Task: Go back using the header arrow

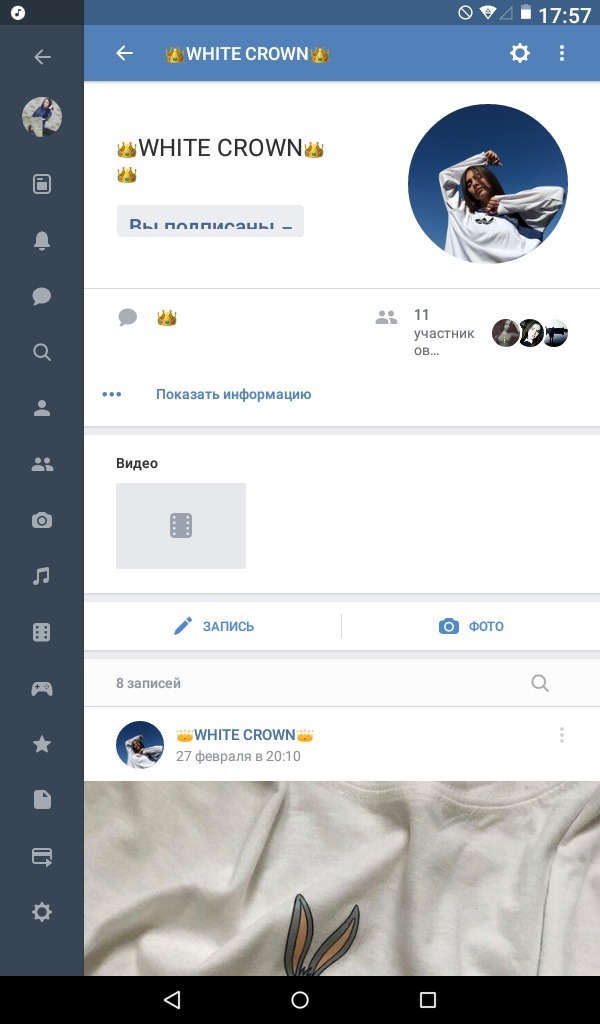Action: point(124,53)
